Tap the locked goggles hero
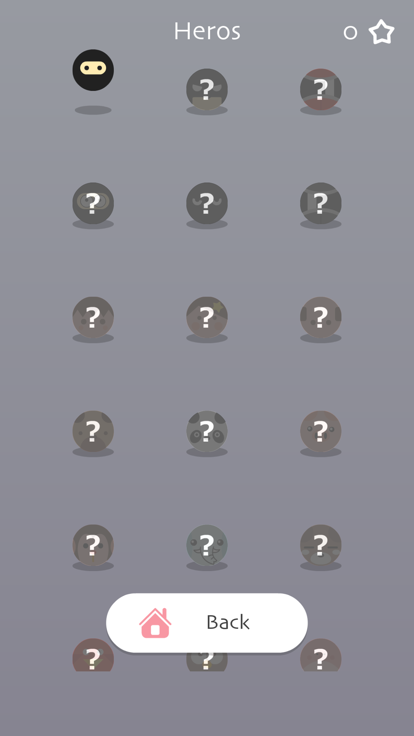The height and width of the screenshot is (736, 414). (x=93, y=203)
